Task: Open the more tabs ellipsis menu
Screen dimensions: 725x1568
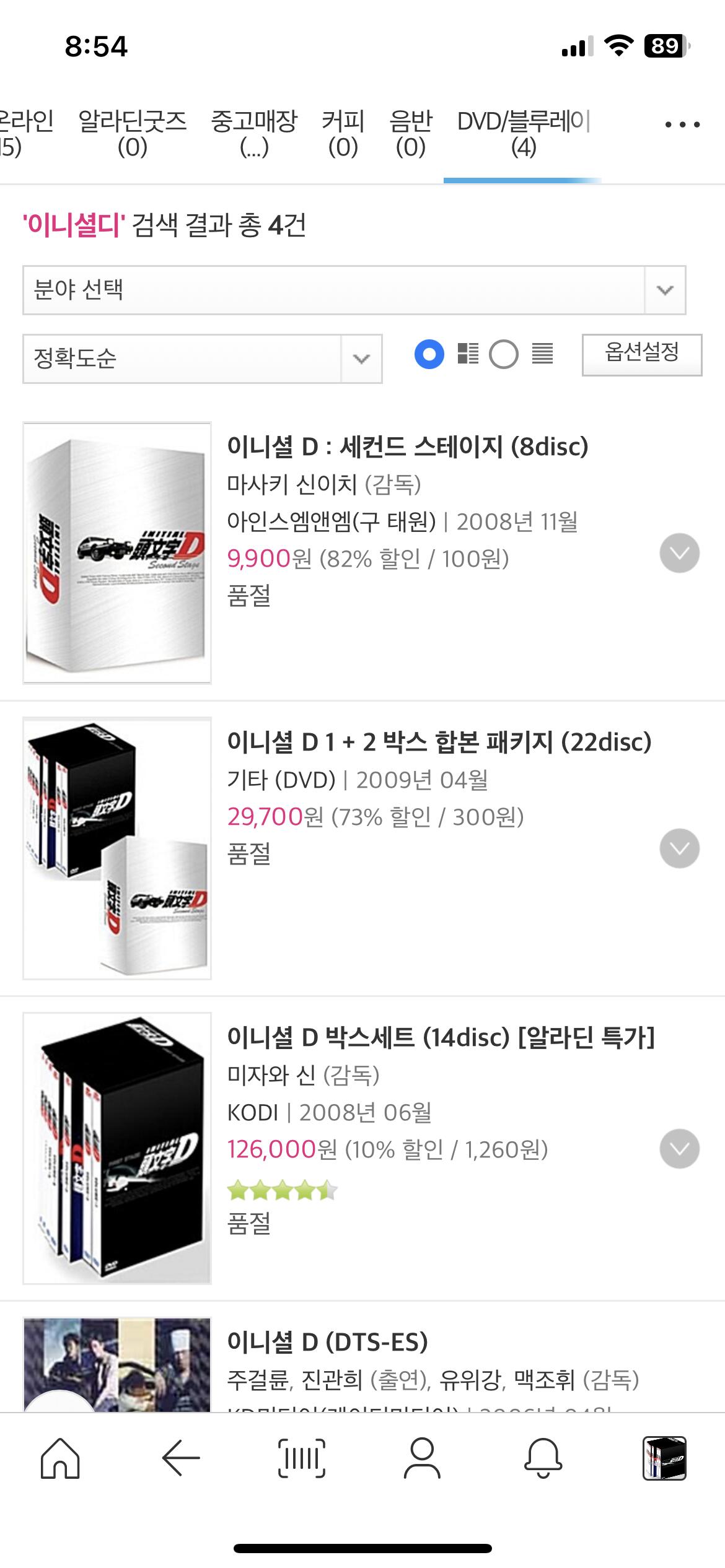Action: [x=682, y=125]
